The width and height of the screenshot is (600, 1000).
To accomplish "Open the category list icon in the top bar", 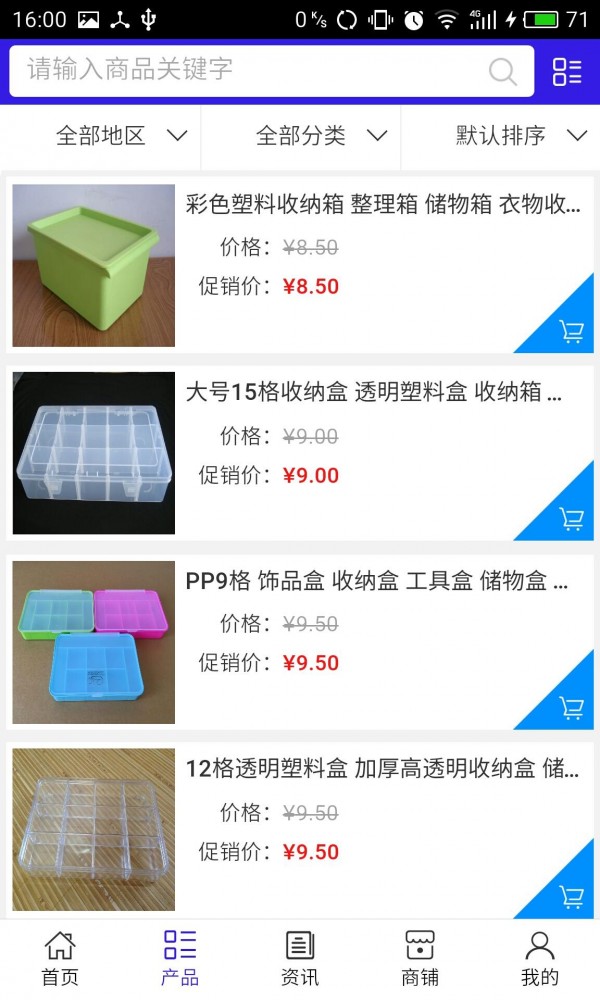I will click(x=567, y=71).
